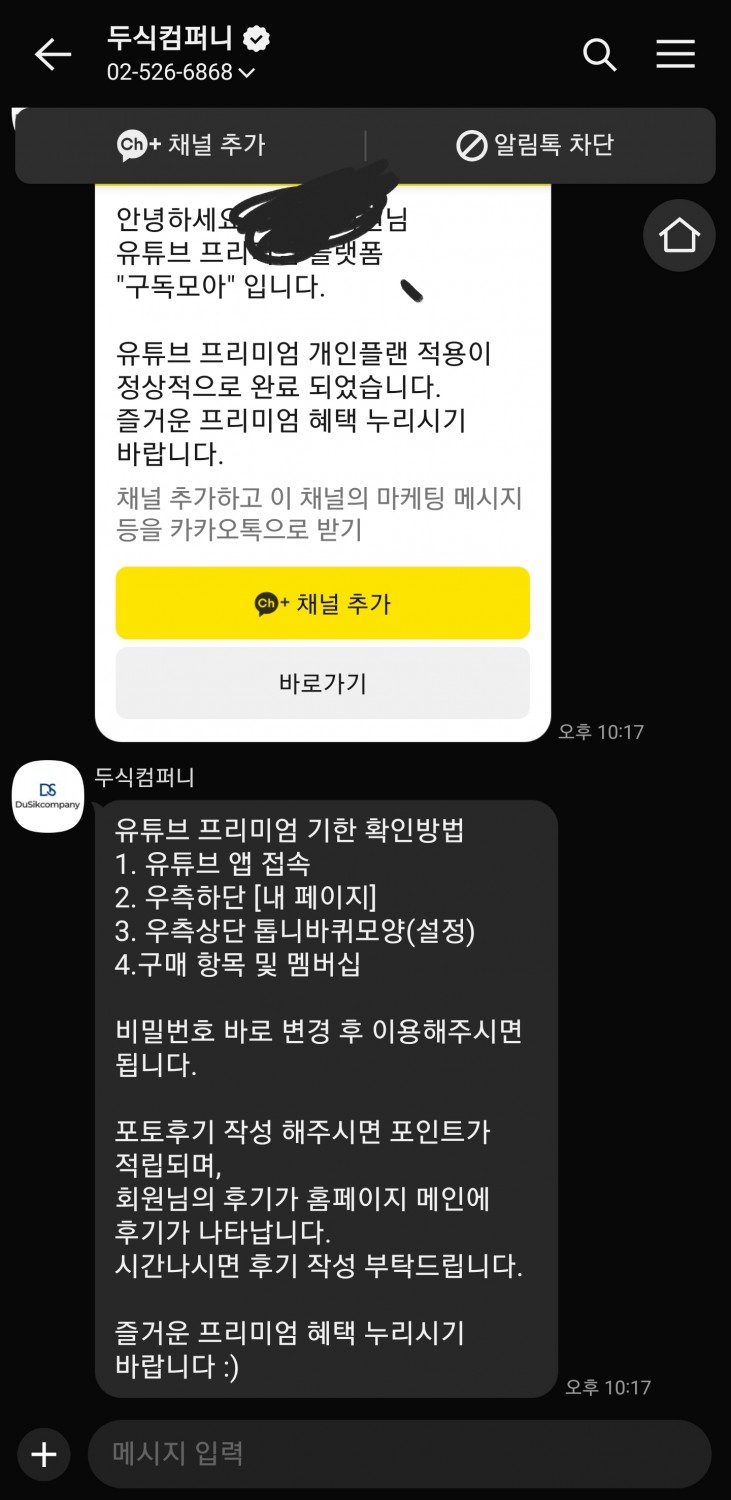Open the plus attachment menu
The width and height of the screenshot is (731, 1500).
pos(44,1454)
